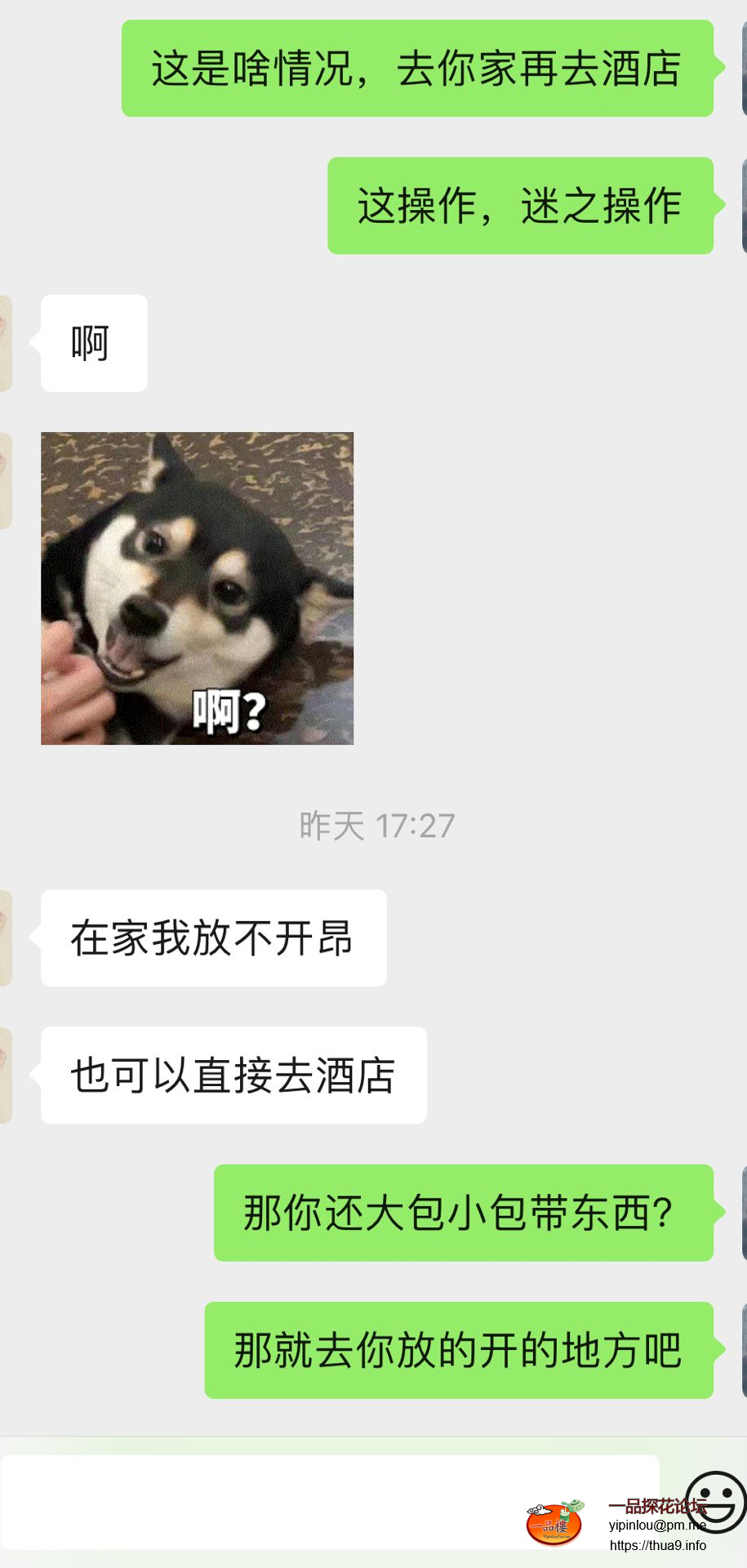Viewport: 747px width, 1568px height.
Task: Open the dog sticker captioned 啊?
Action: tap(198, 588)
